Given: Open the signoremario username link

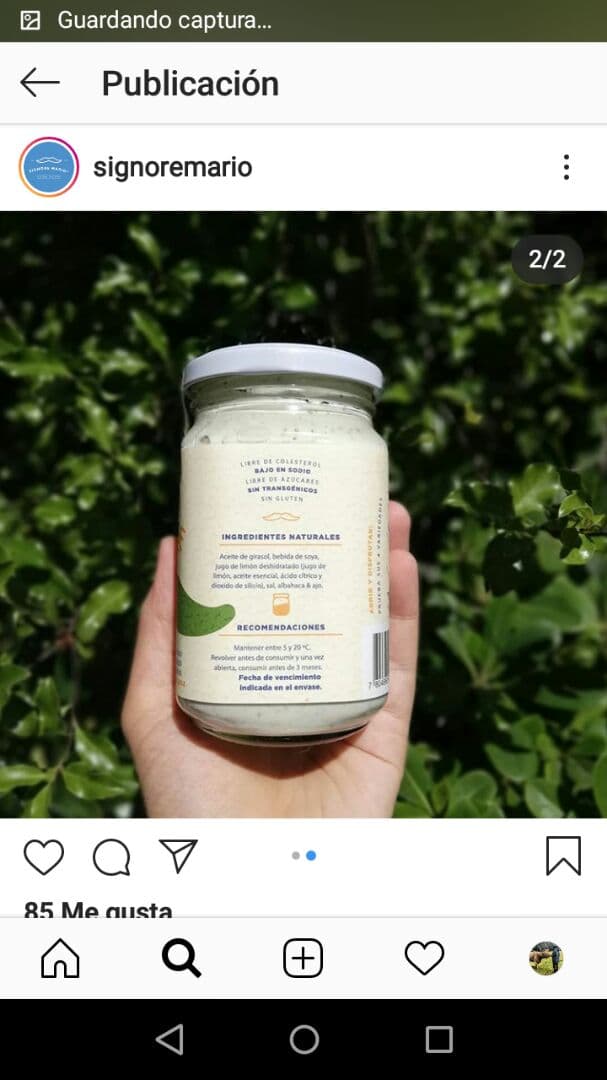Looking at the screenshot, I should 172,167.
